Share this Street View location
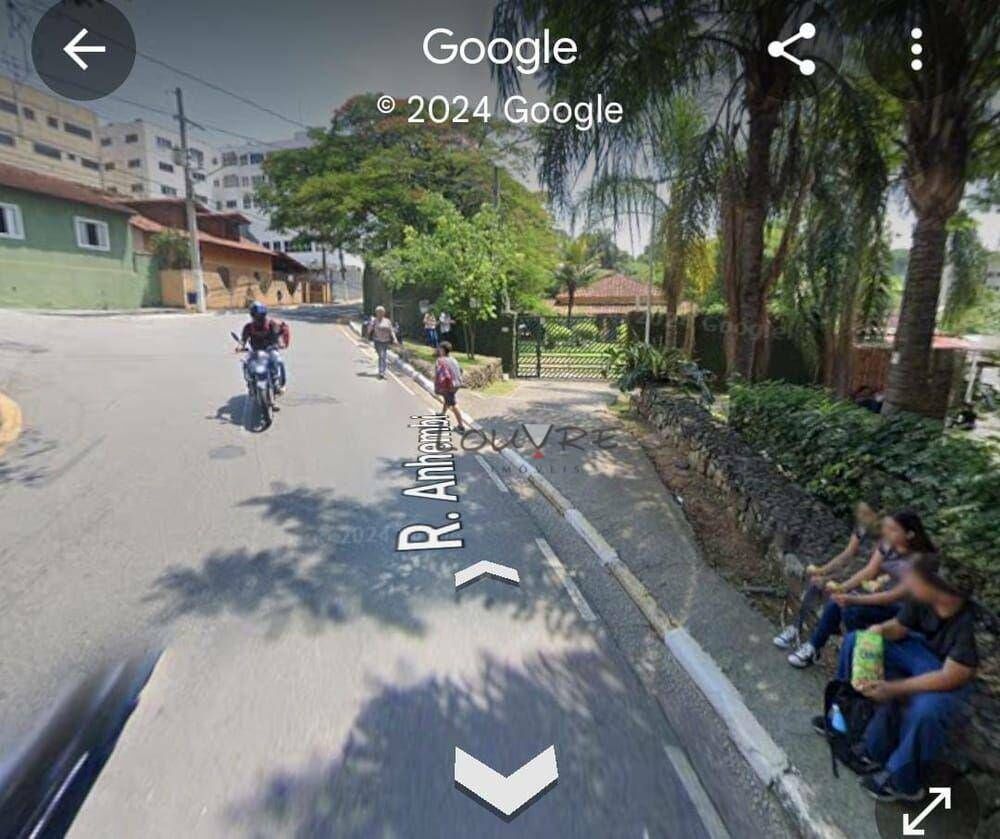This screenshot has width=1000, height=839. [x=792, y=49]
